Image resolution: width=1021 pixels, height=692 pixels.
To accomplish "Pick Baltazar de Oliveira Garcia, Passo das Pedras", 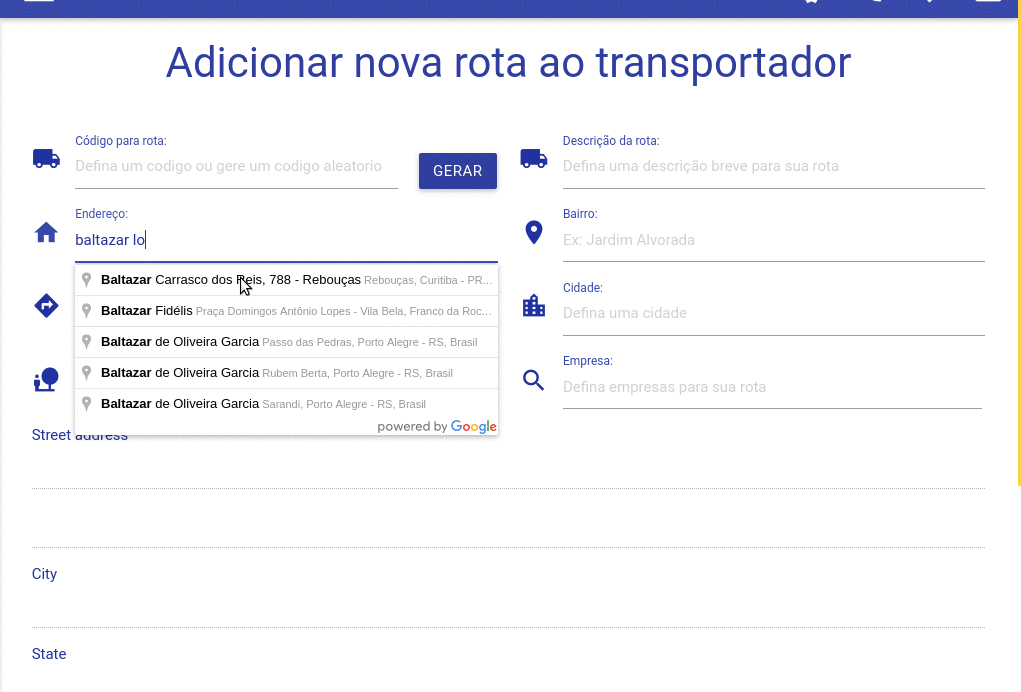I will [285, 342].
